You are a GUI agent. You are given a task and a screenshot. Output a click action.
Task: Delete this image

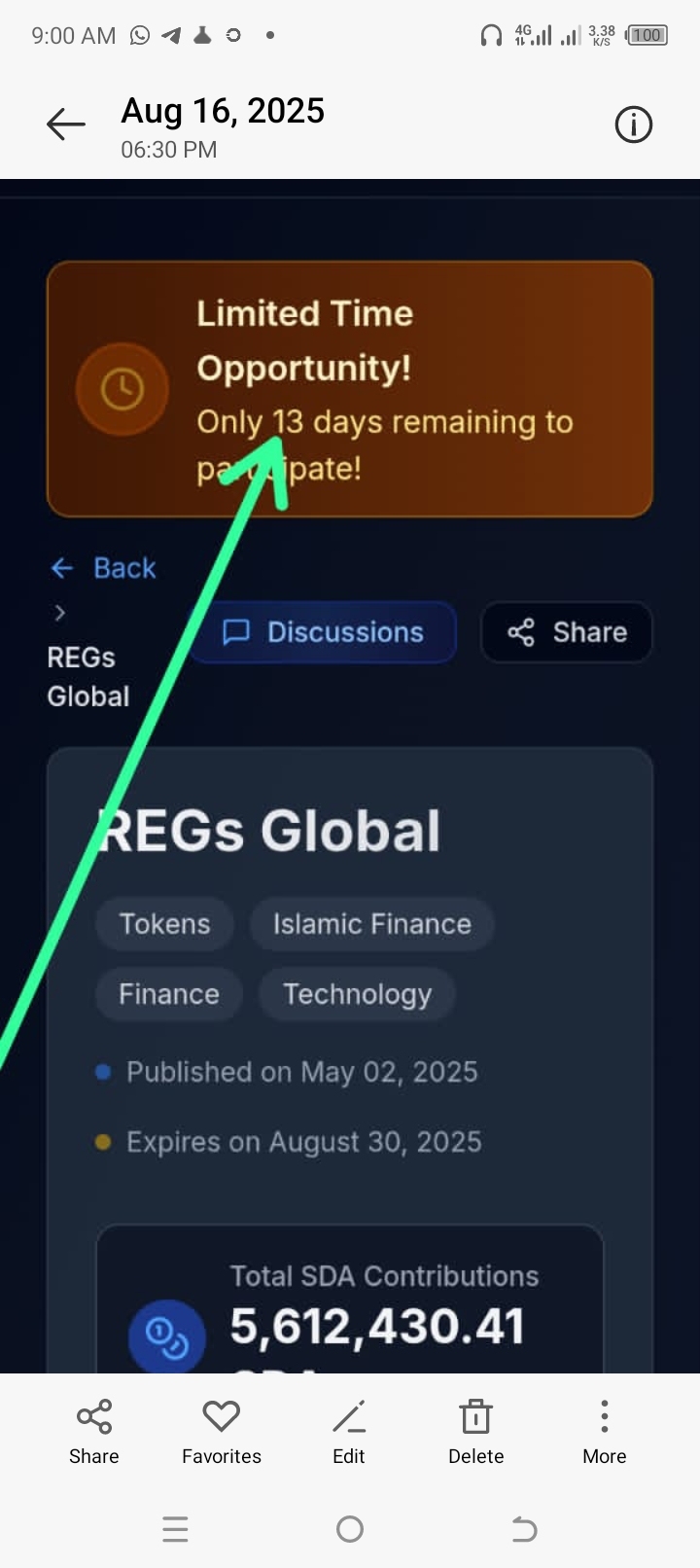(x=476, y=1430)
